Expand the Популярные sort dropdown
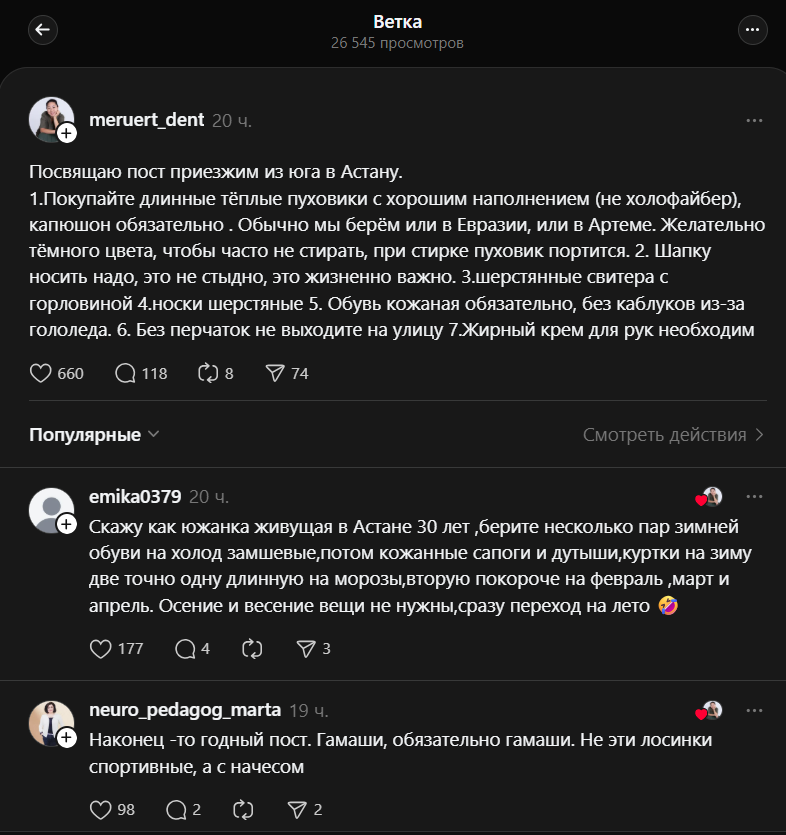 tap(94, 435)
